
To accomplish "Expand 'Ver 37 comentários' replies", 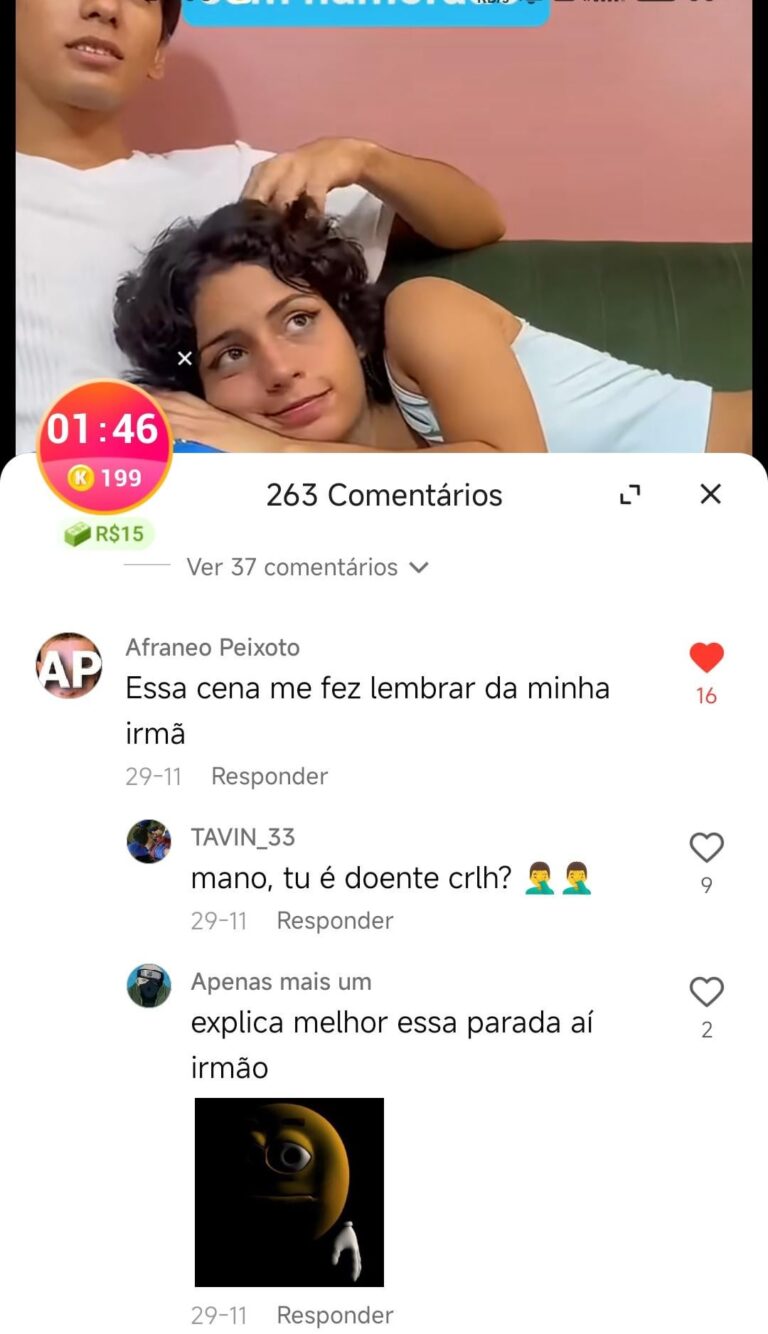I will coord(307,567).
